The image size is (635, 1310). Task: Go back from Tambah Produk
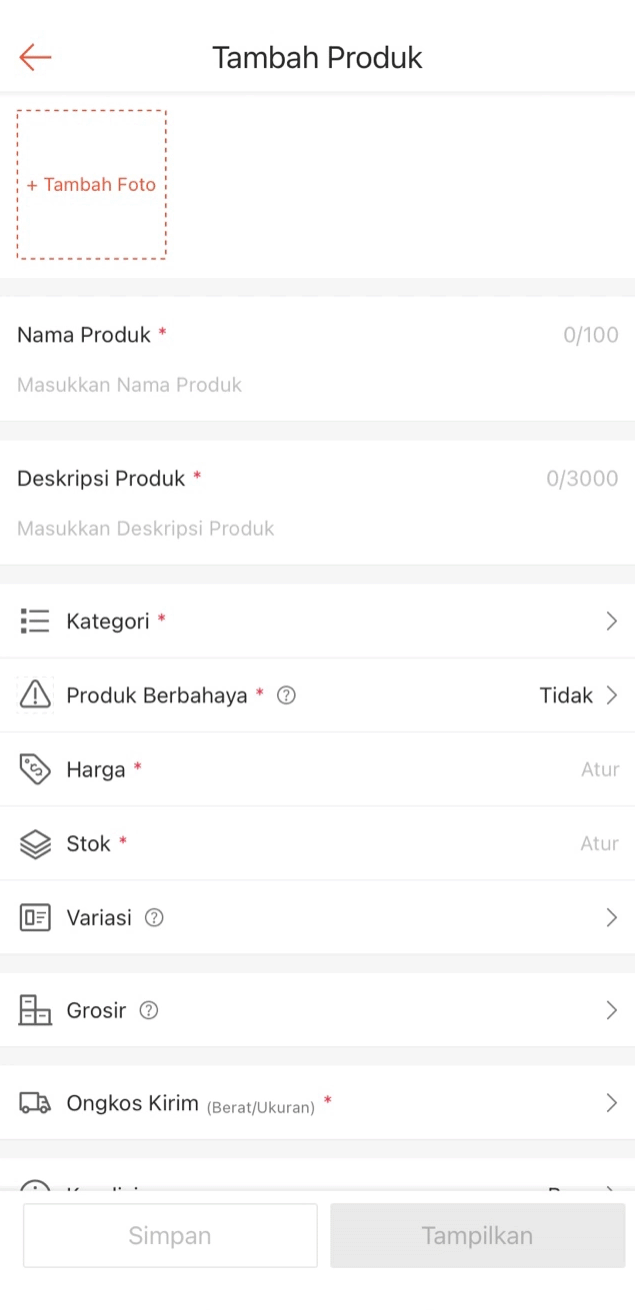35,57
